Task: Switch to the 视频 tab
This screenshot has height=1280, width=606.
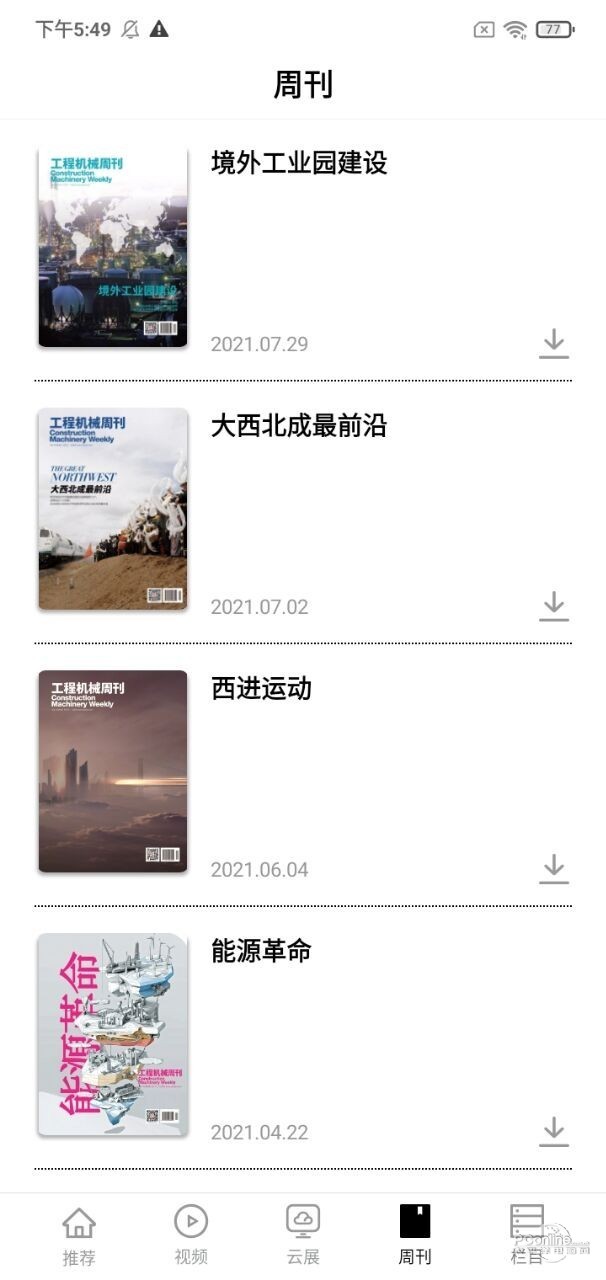Action: [x=191, y=1235]
